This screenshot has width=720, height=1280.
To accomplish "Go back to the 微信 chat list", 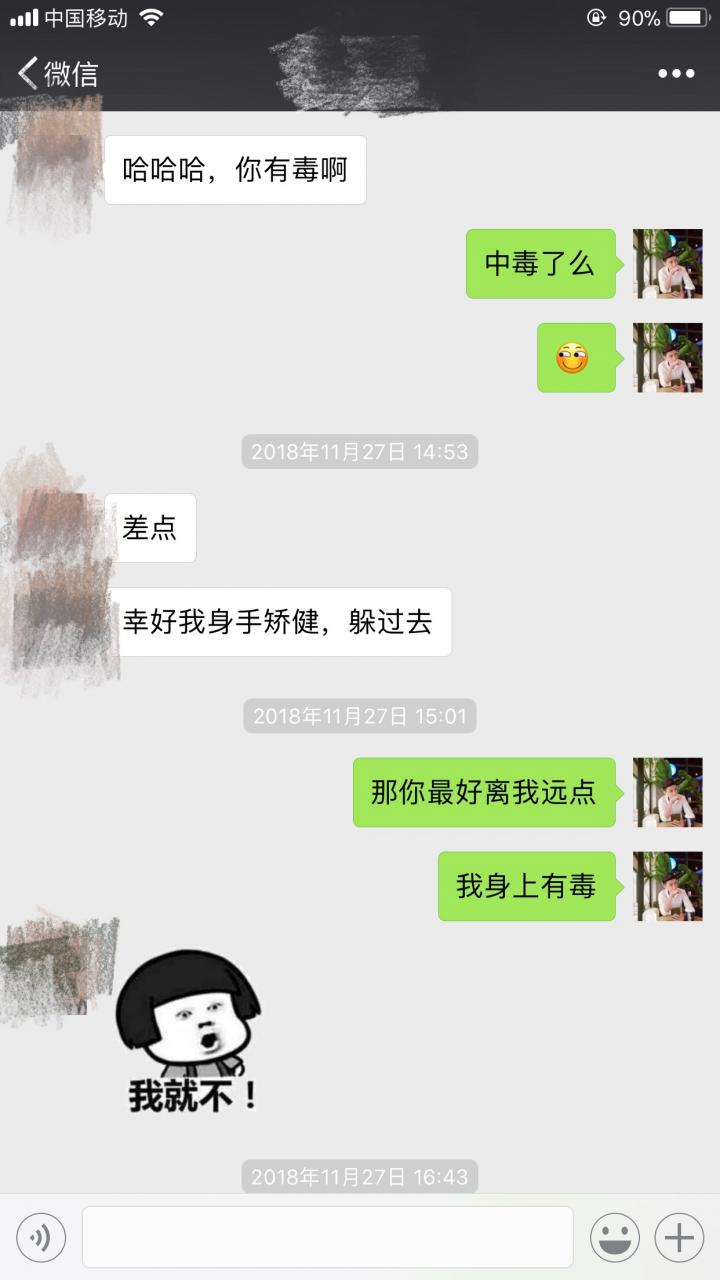I will pos(57,73).
